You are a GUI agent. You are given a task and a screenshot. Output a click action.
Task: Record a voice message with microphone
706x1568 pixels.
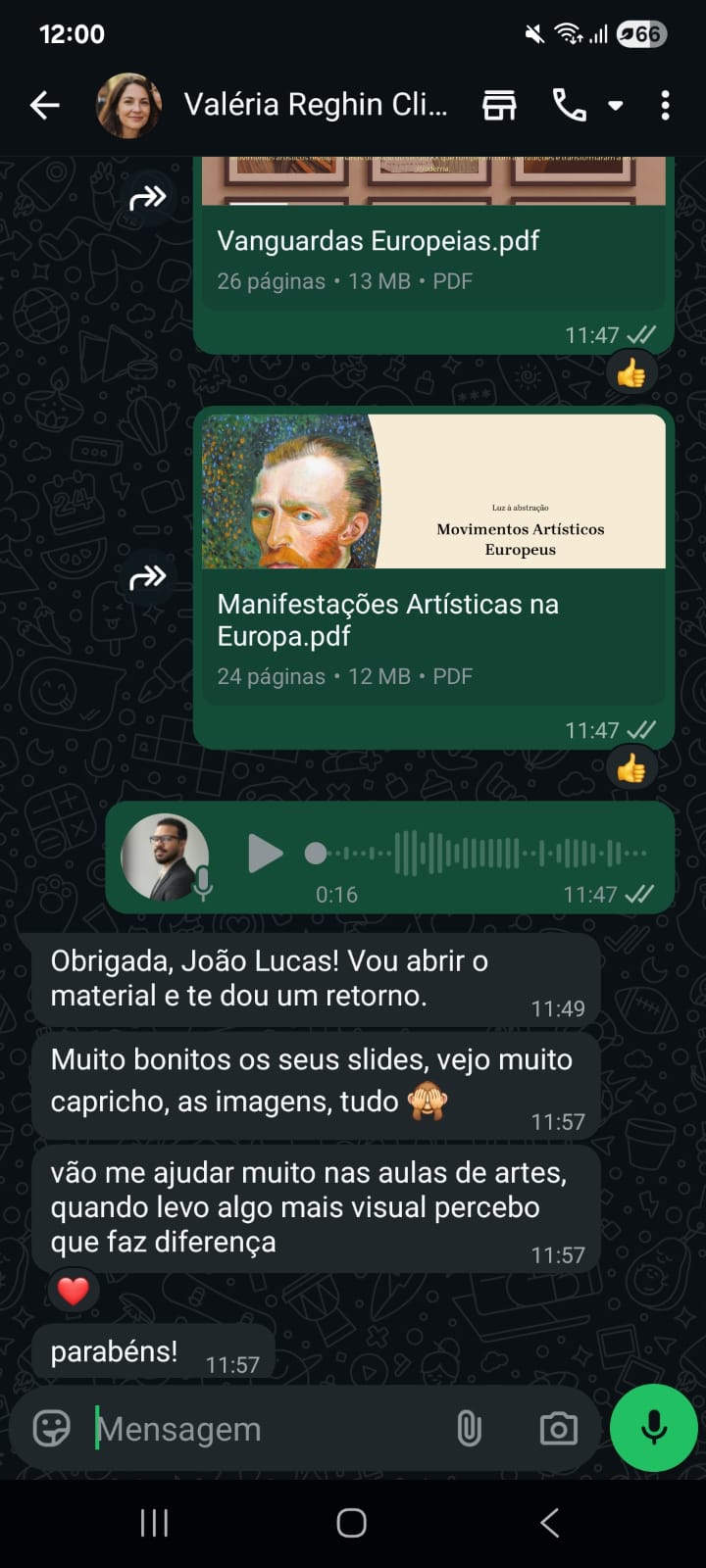point(654,1428)
